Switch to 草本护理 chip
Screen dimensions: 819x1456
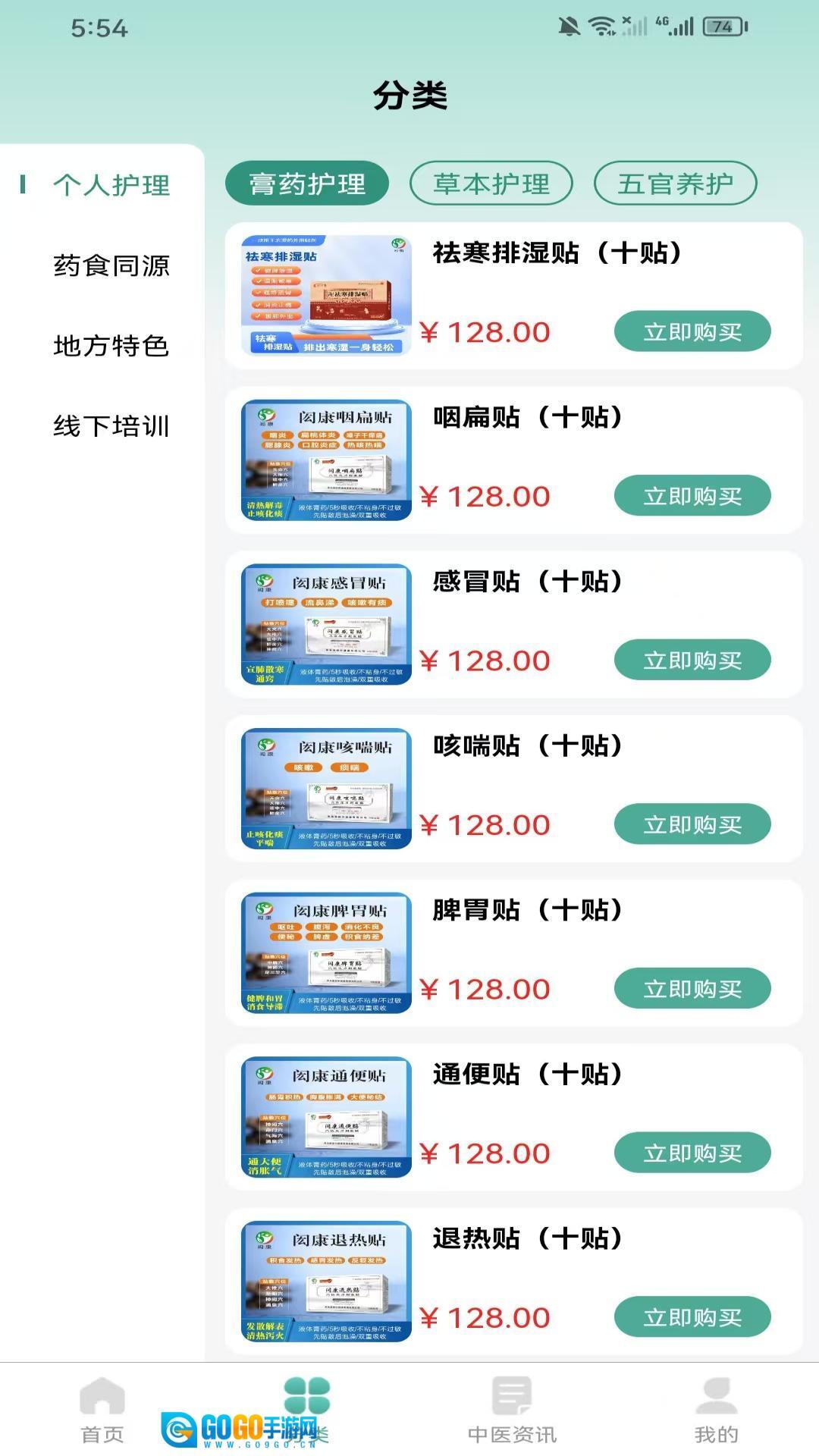click(491, 184)
